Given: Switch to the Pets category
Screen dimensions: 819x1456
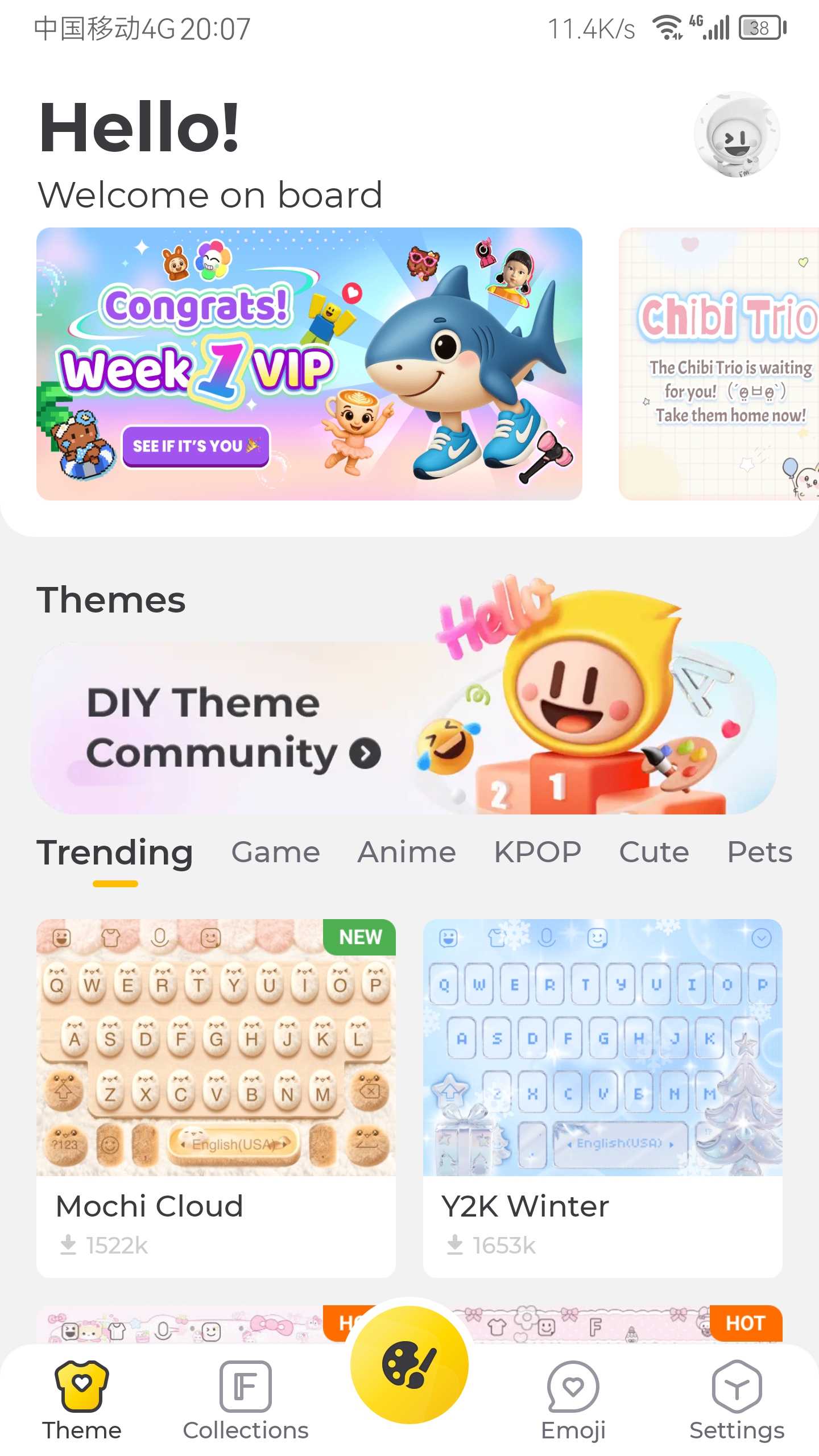Looking at the screenshot, I should (x=760, y=853).
